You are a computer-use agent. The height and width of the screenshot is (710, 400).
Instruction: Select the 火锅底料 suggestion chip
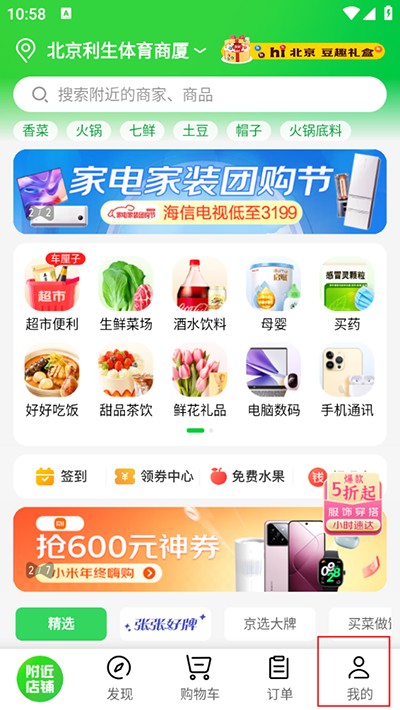click(x=315, y=131)
